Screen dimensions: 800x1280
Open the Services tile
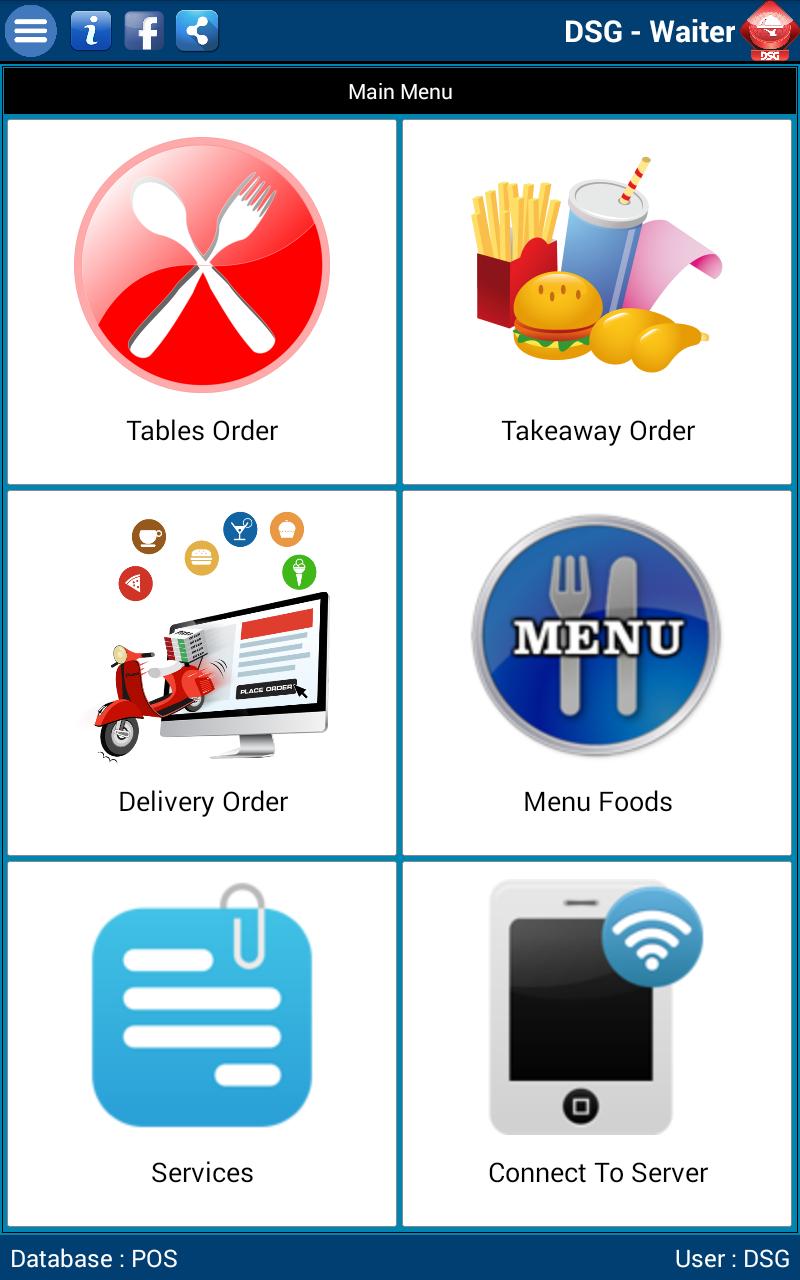click(202, 1043)
